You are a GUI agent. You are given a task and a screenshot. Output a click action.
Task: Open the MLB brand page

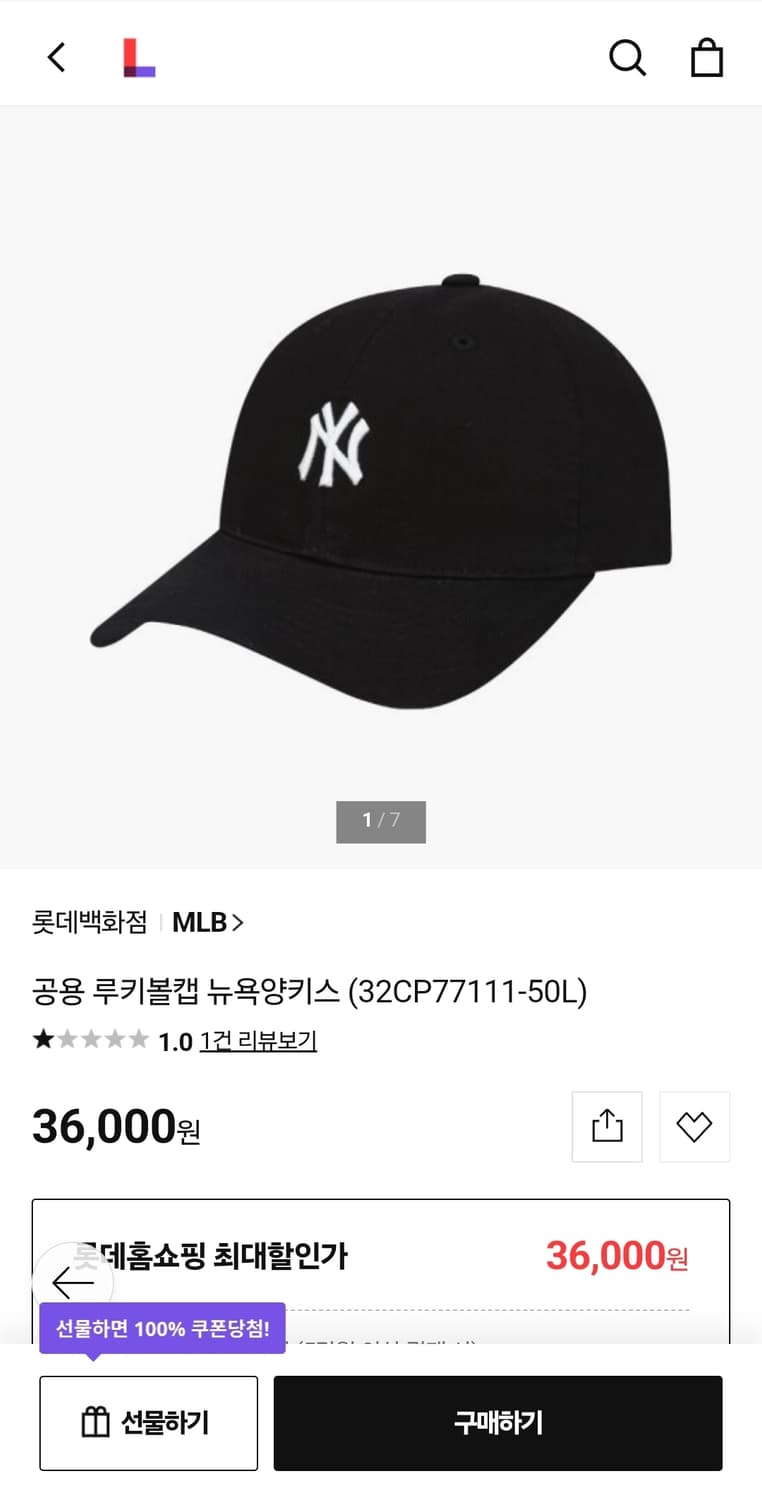click(207, 922)
